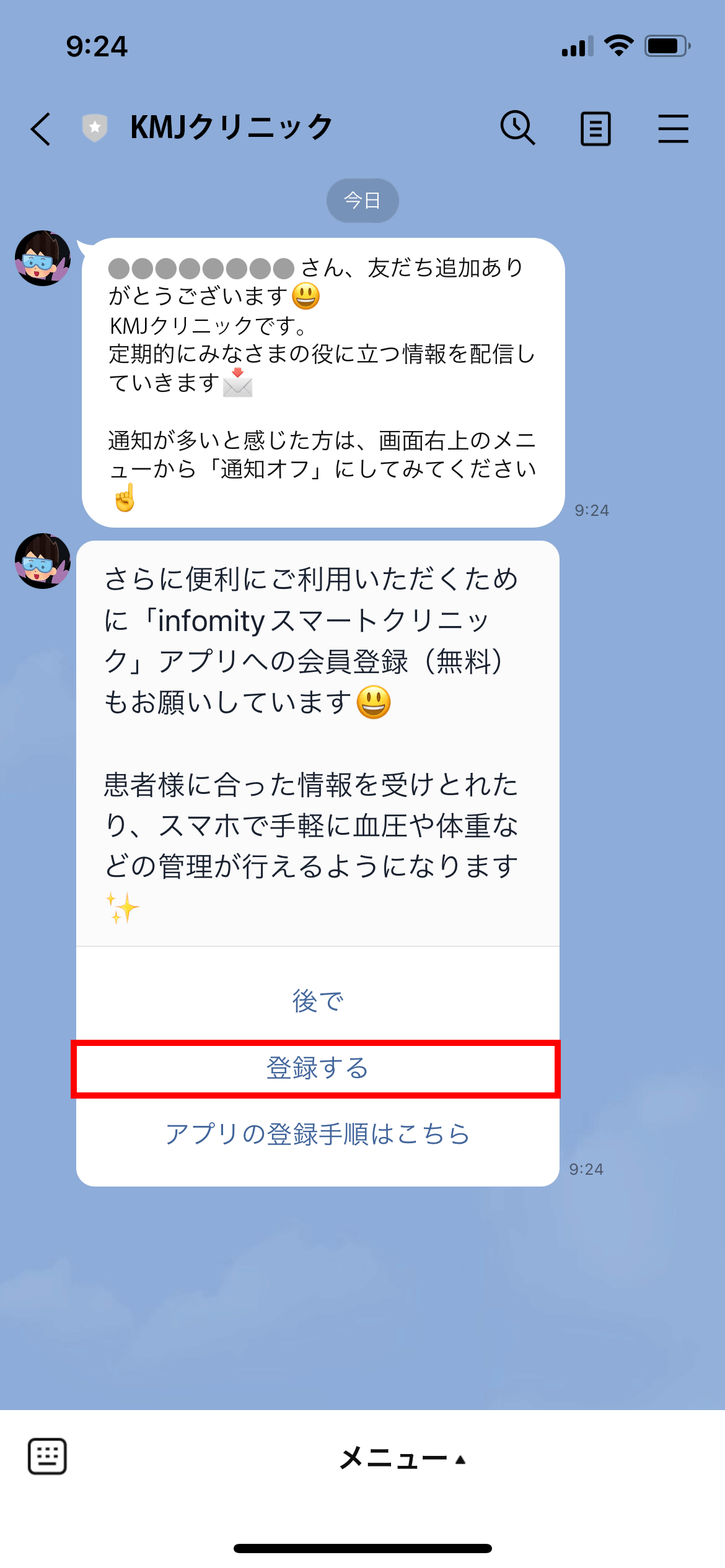Choose 後で to register later
The height and width of the screenshot is (1568, 725).
click(317, 1001)
